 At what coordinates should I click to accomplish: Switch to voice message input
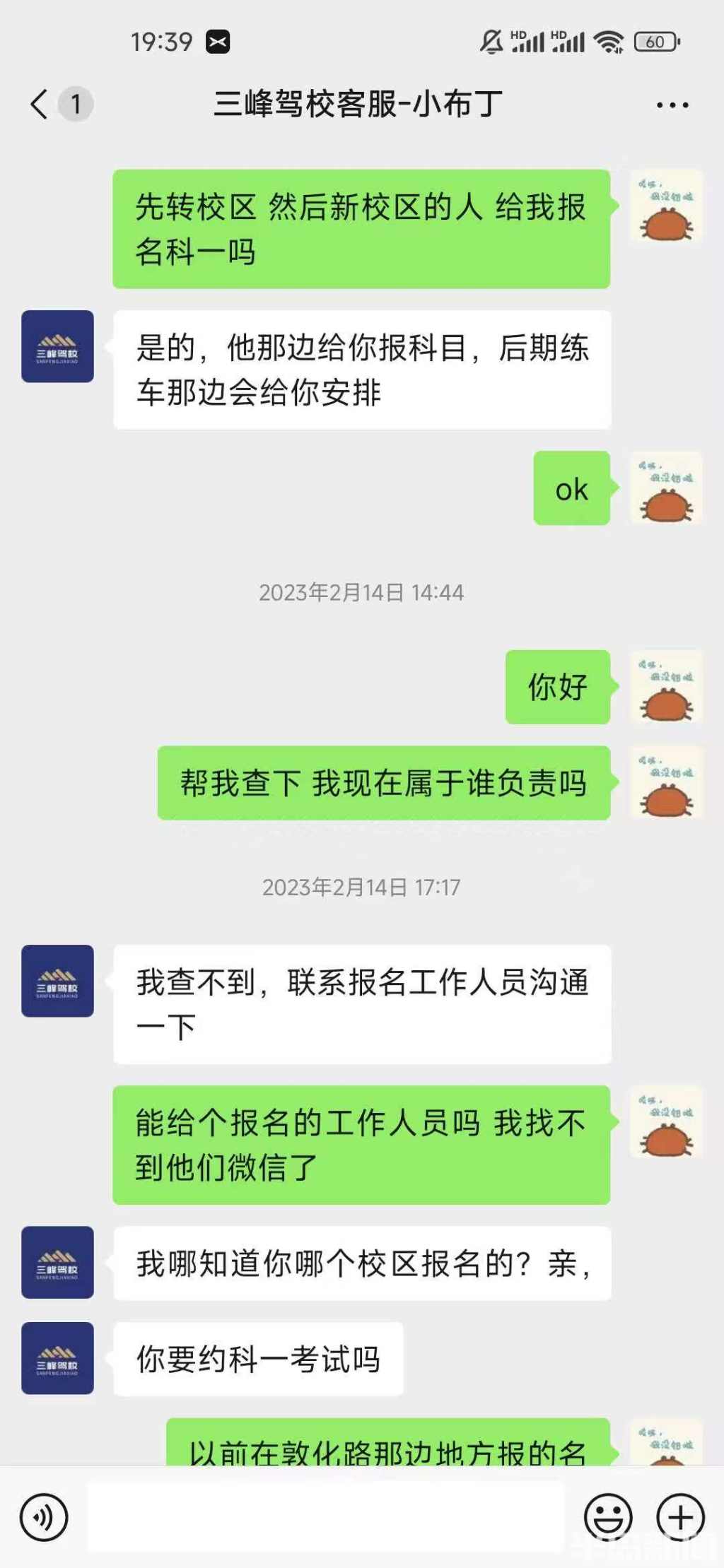coord(44,1517)
